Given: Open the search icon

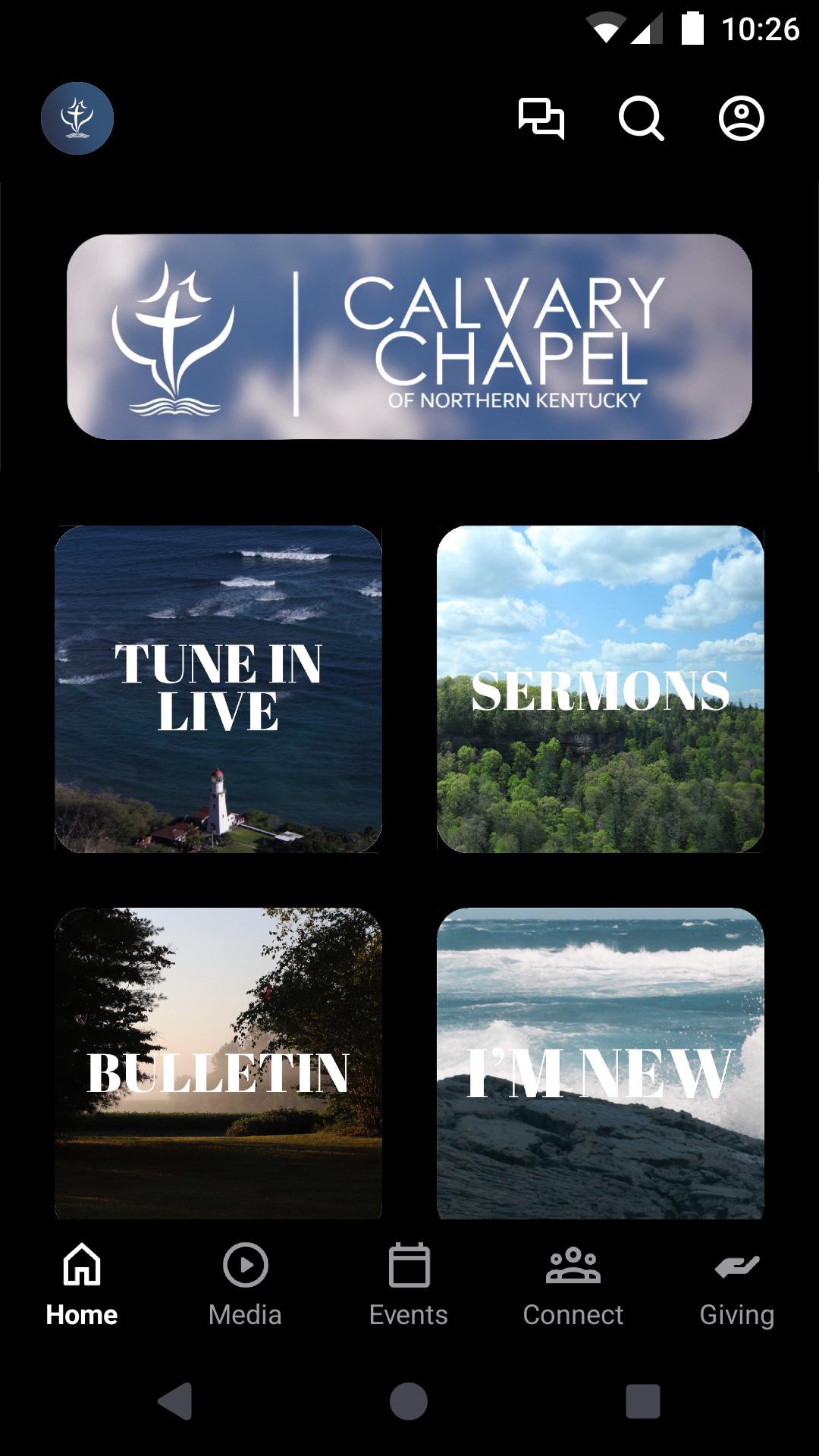Looking at the screenshot, I should (641, 118).
